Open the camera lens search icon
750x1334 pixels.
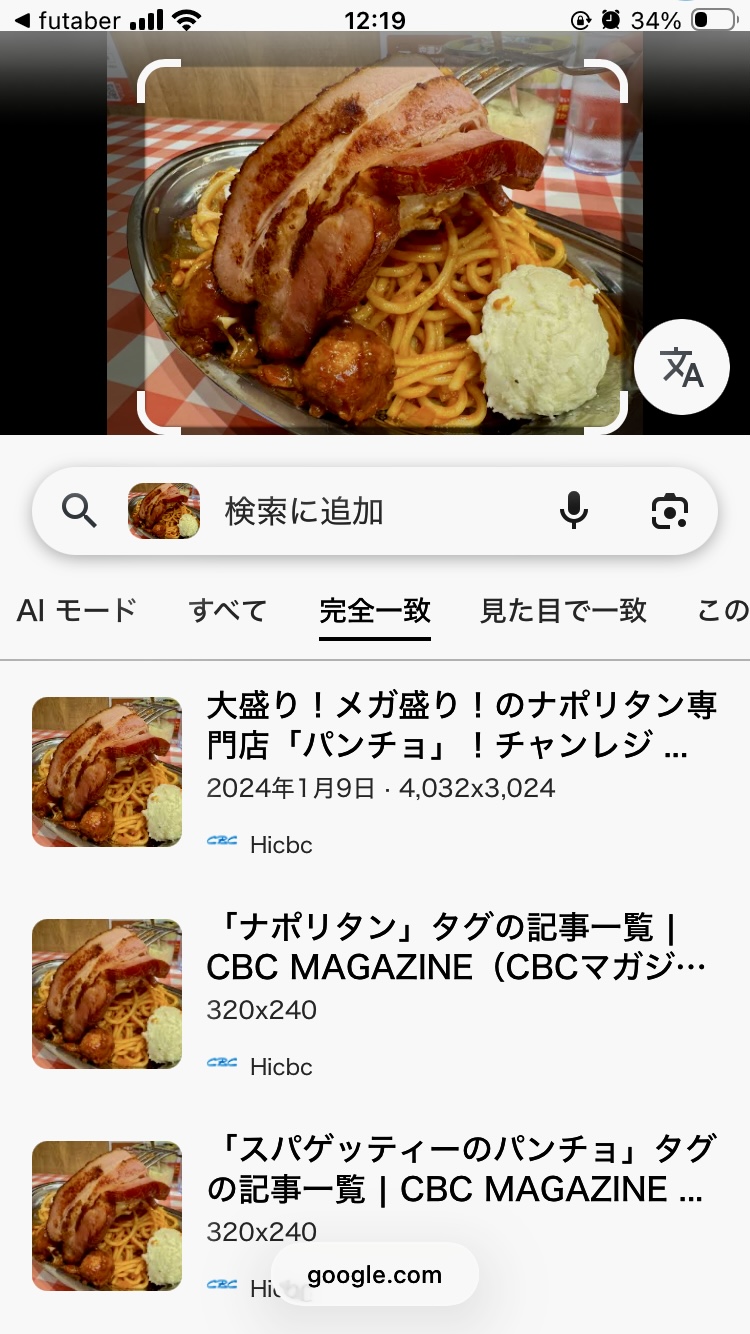pyautogui.click(x=669, y=511)
